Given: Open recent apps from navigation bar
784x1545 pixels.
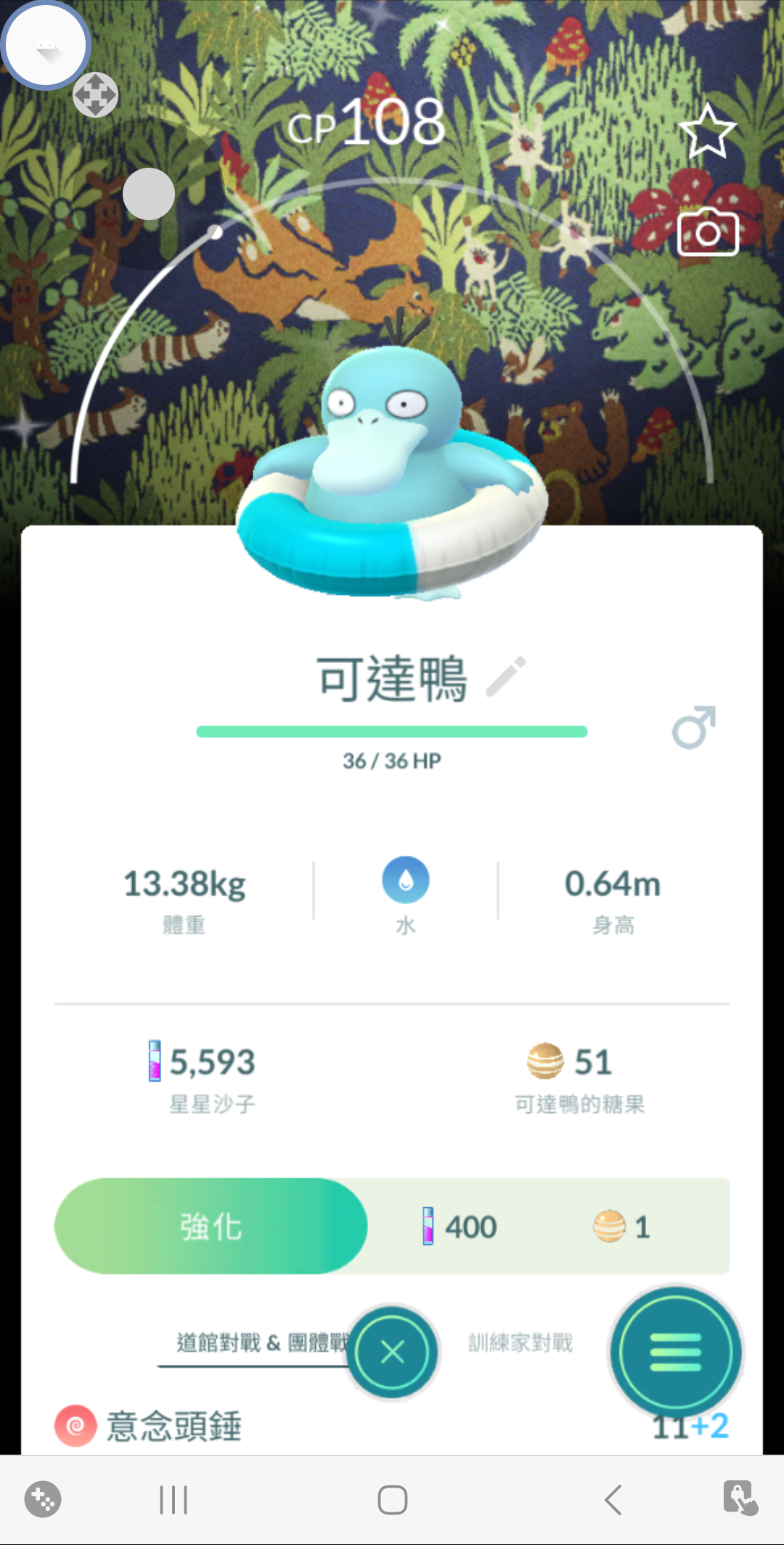Looking at the screenshot, I should 173,1499.
